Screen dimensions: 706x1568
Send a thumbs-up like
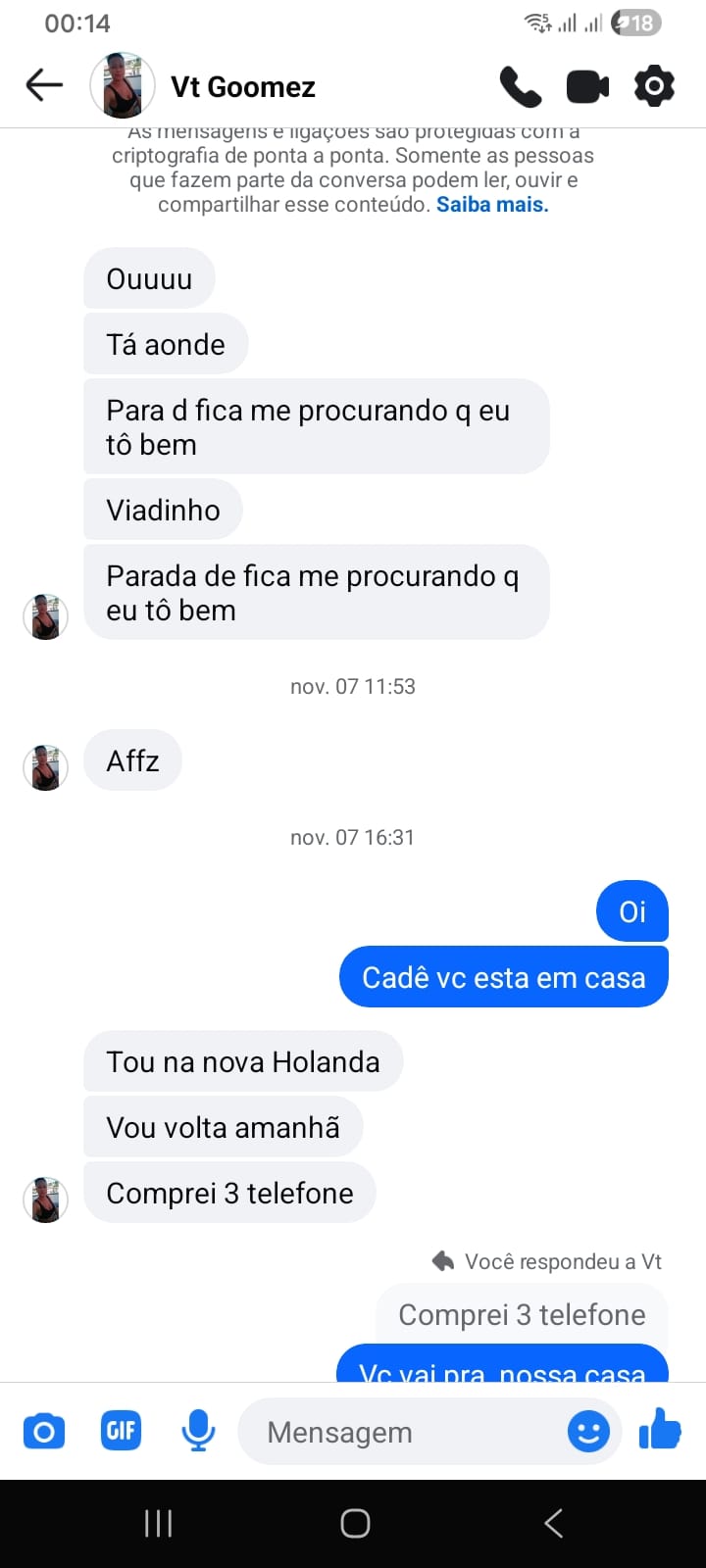click(x=659, y=1430)
